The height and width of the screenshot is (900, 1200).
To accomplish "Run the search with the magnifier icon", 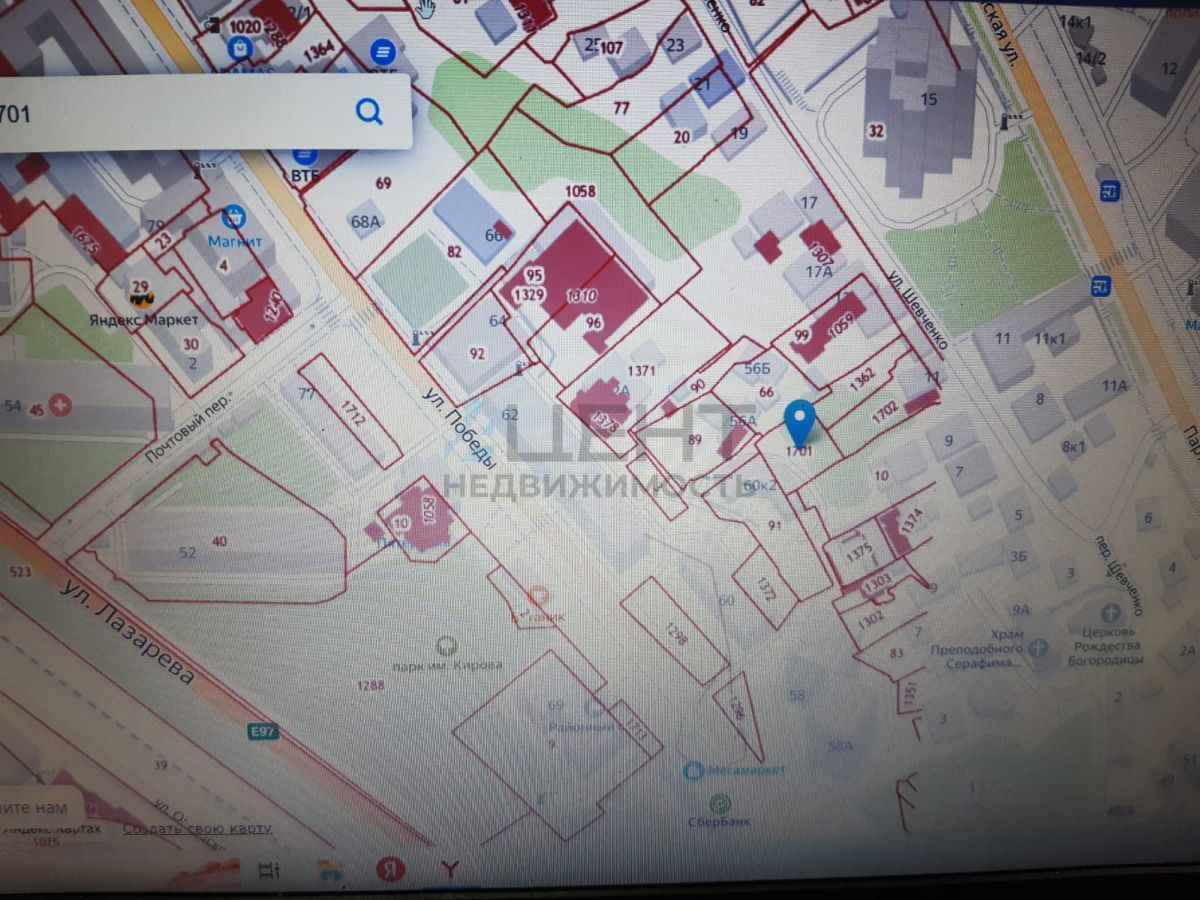I will click(369, 111).
